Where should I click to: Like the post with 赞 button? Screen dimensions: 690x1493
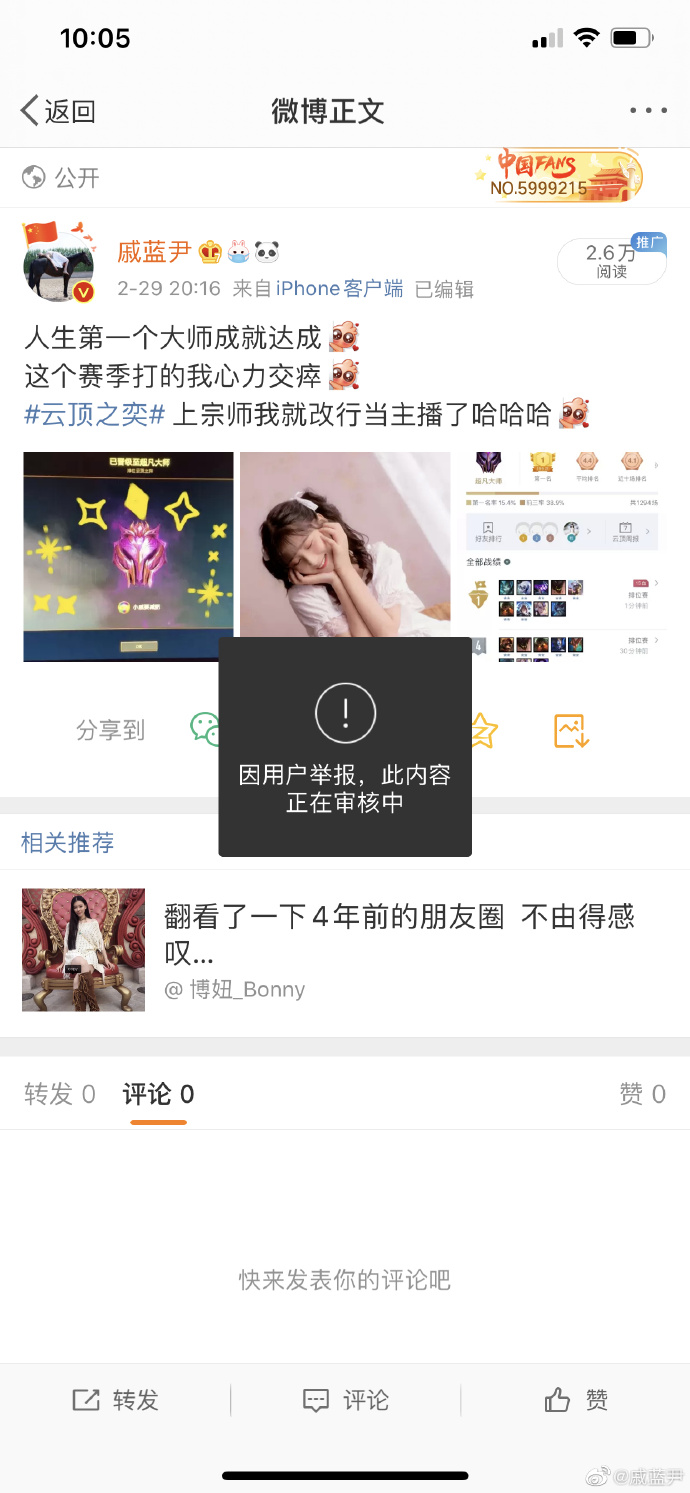point(575,1400)
